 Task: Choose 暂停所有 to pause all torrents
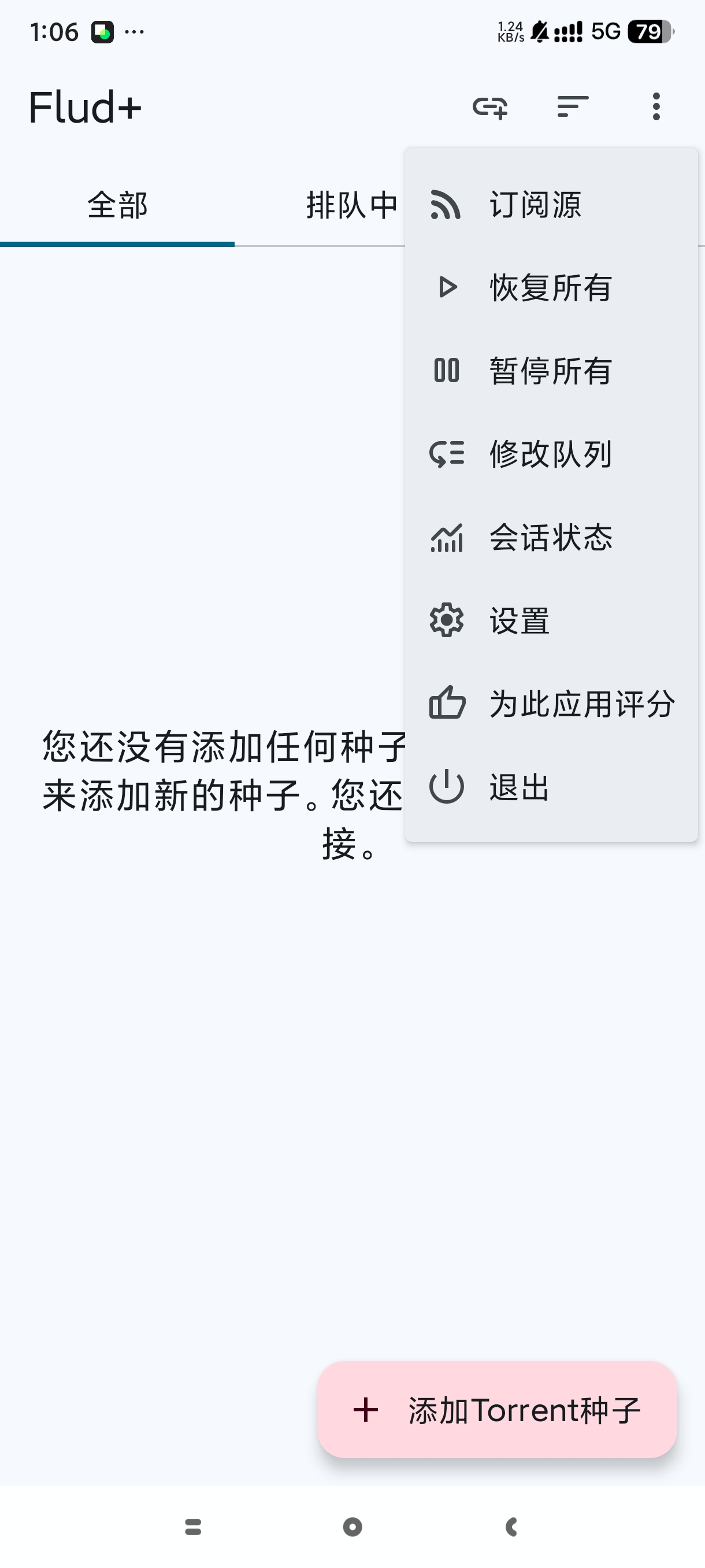[x=551, y=371]
